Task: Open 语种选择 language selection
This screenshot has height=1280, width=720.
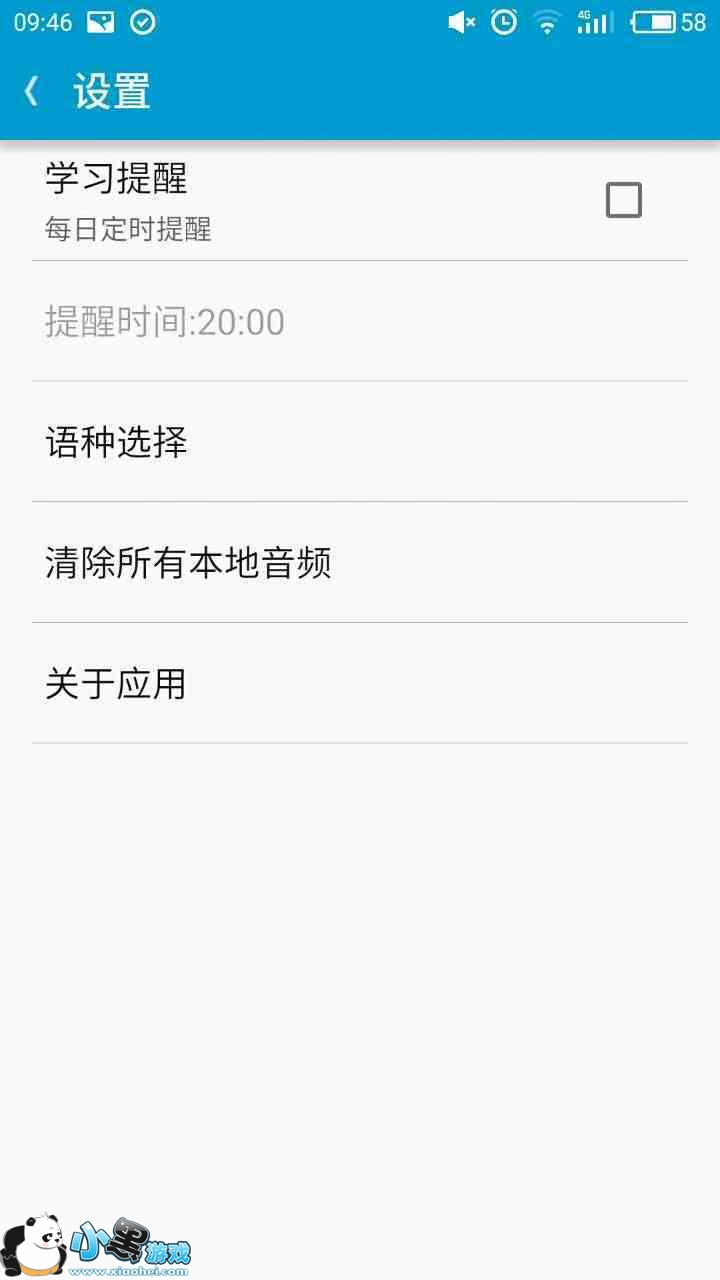Action: tap(360, 442)
